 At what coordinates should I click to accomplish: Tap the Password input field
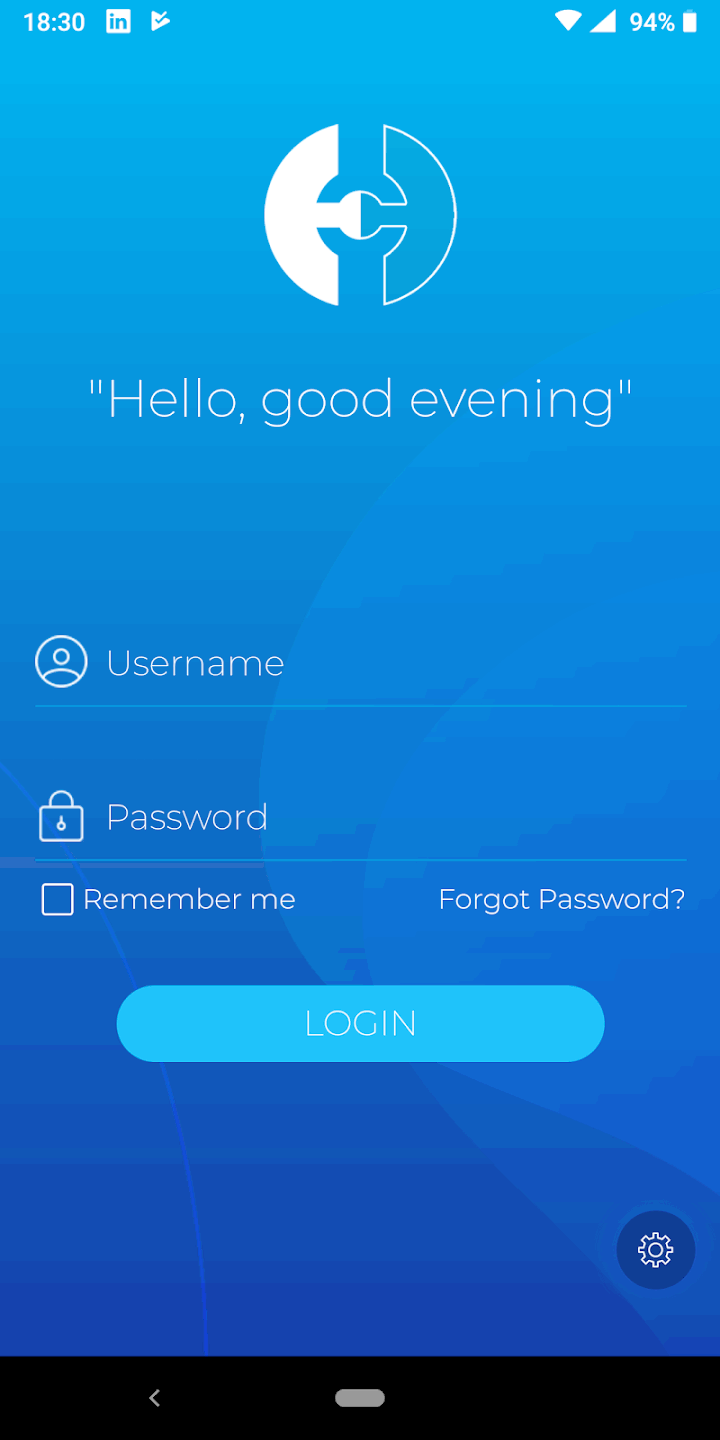[390, 817]
